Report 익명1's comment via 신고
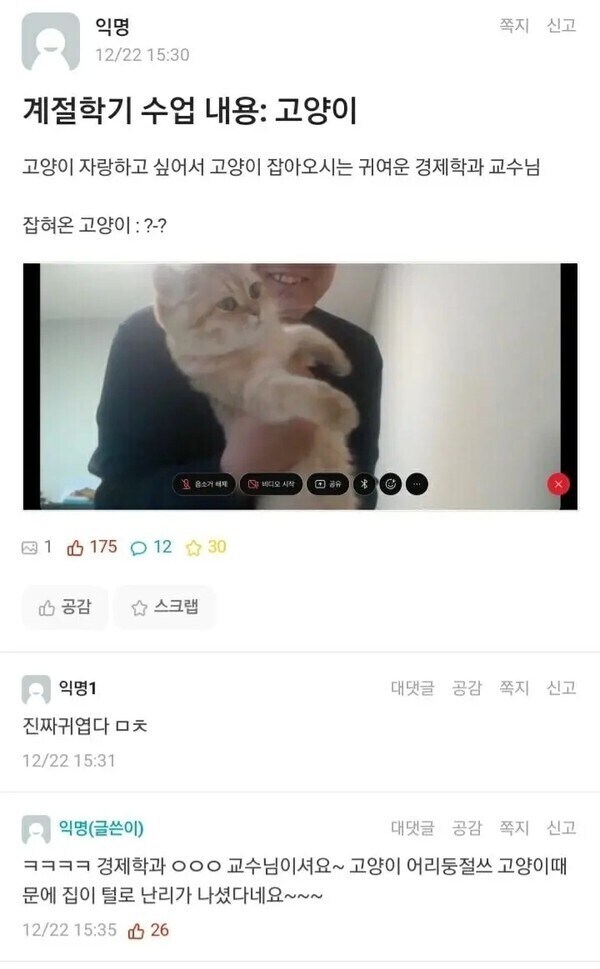The width and height of the screenshot is (600, 969). [x=561, y=688]
